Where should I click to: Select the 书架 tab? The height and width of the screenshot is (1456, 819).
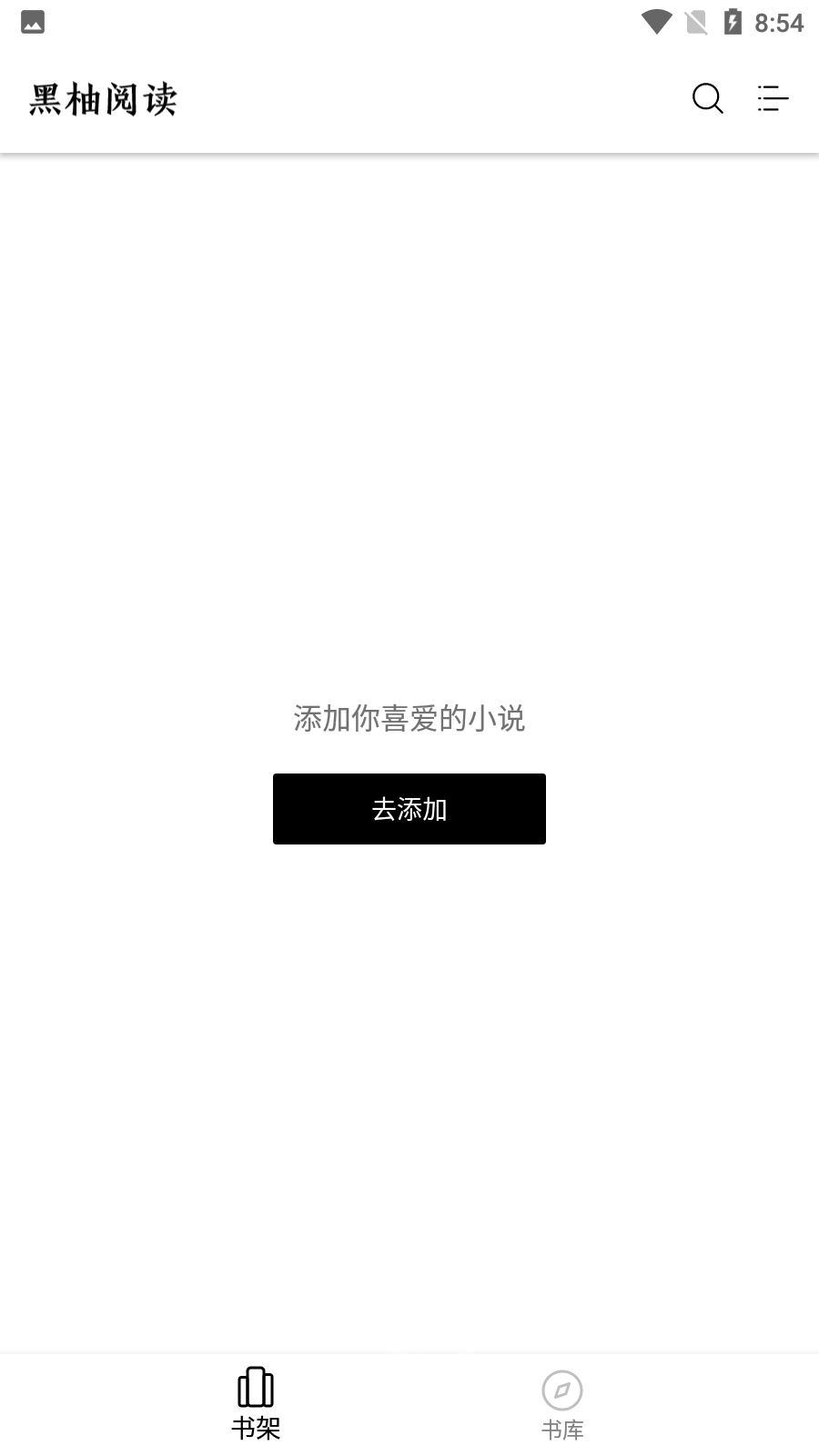coord(256,1404)
